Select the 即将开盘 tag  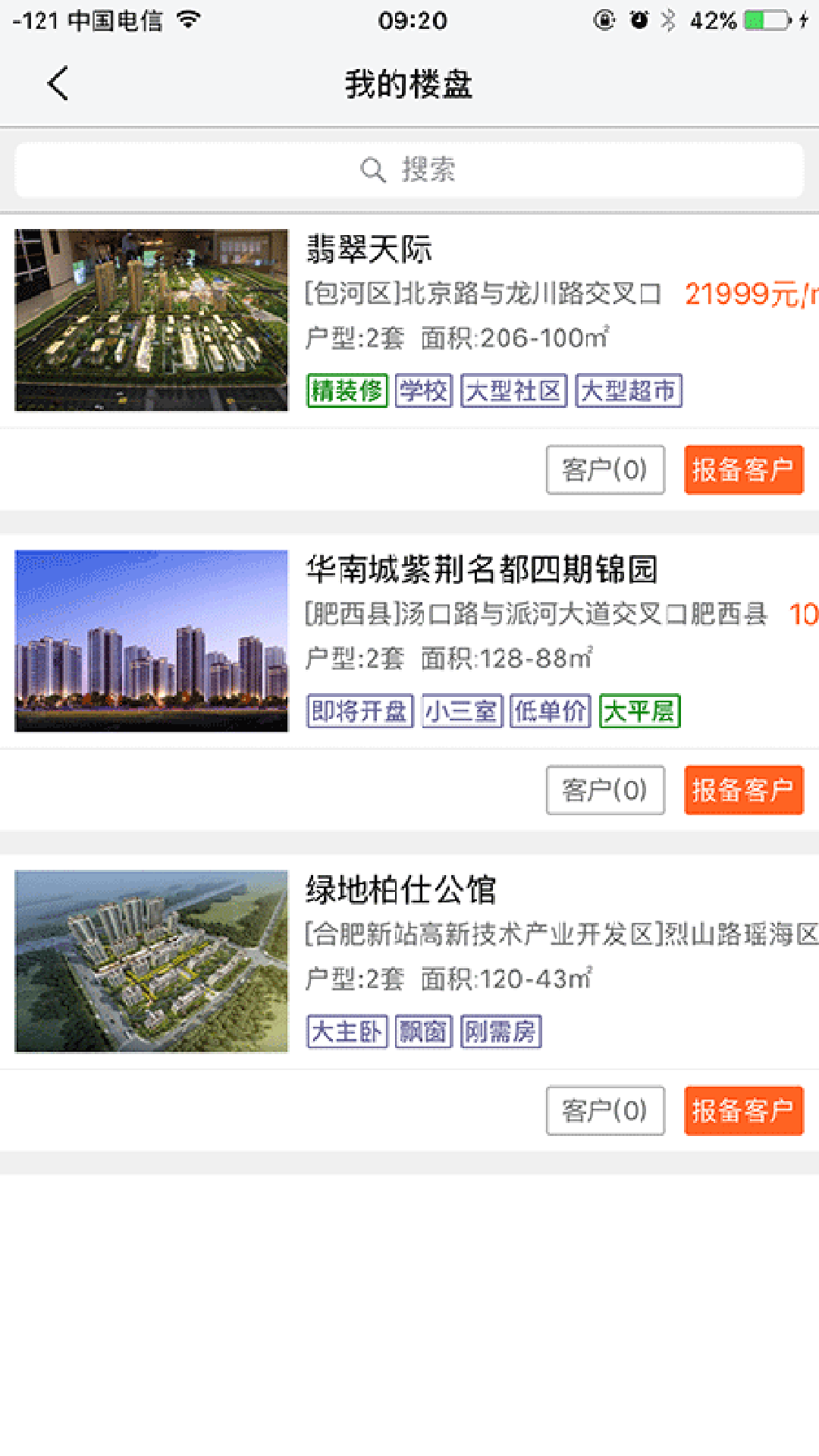(360, 711)
